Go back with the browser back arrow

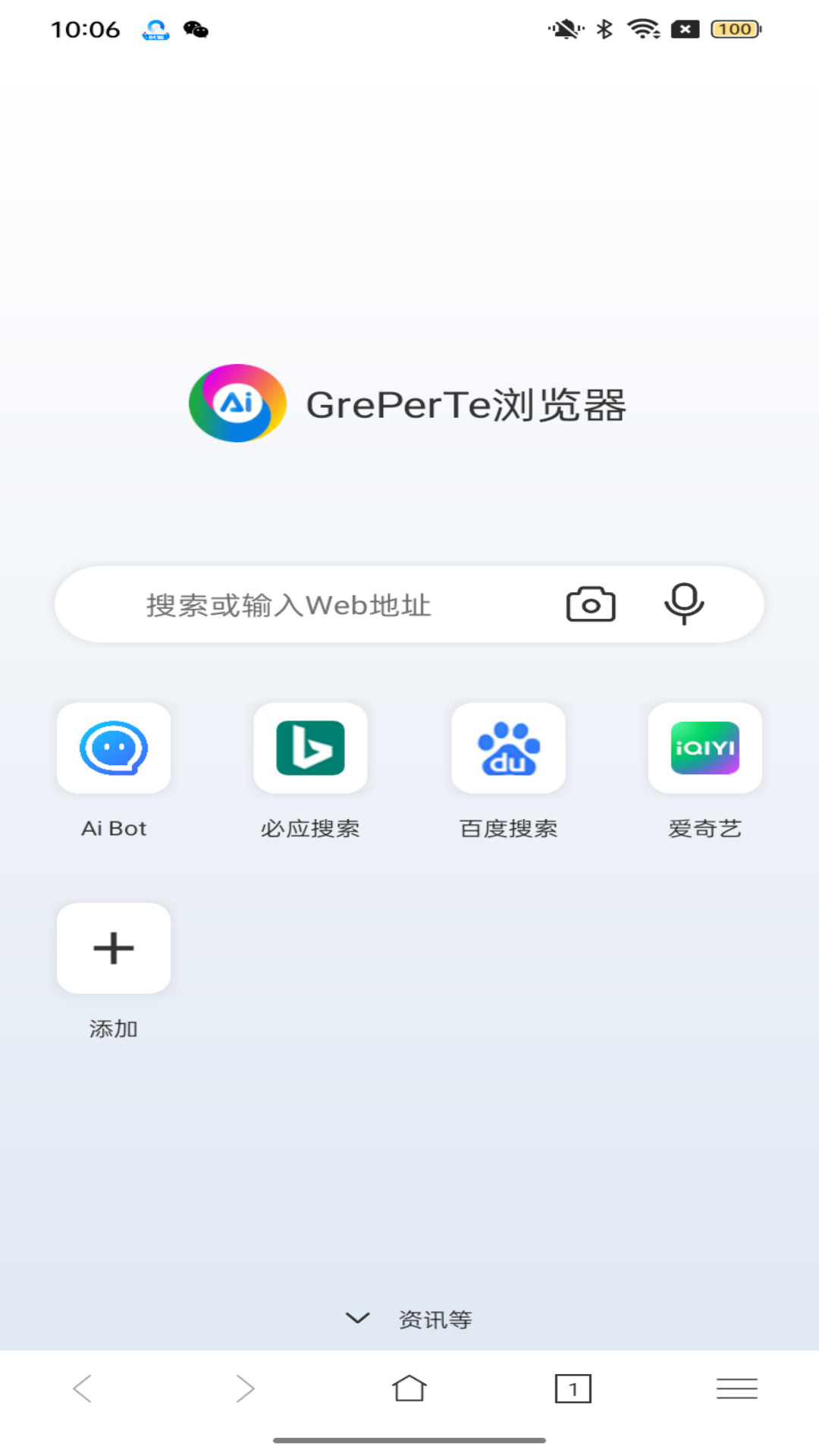(82, 1389)
